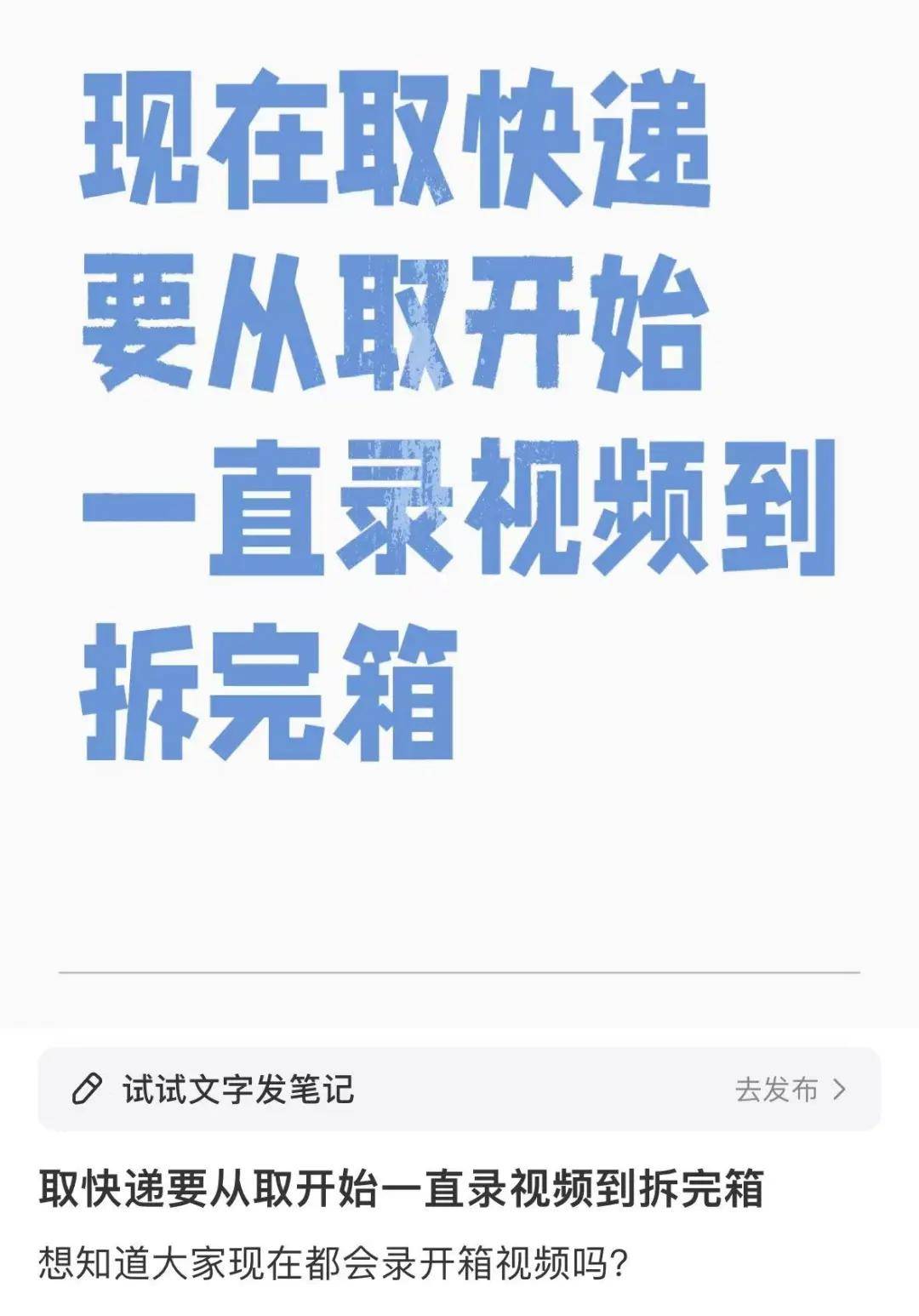
Task: Click the right-arrow icon after the publish text
Action: pyautogui.click(x=839, y=1086)
